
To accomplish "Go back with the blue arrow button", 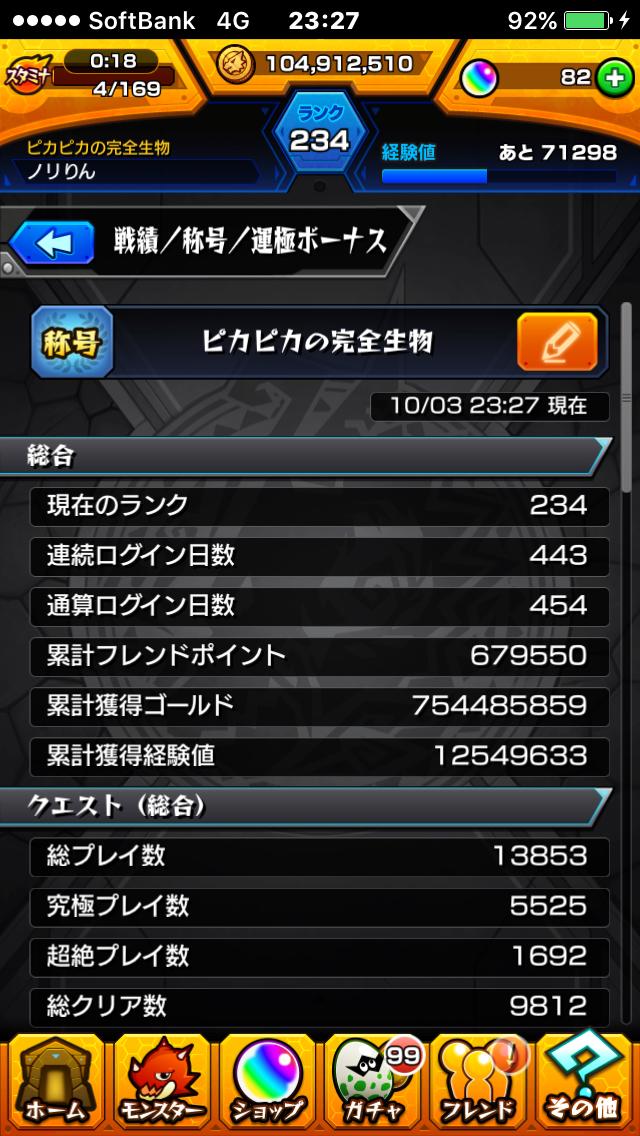I will 49,241.
